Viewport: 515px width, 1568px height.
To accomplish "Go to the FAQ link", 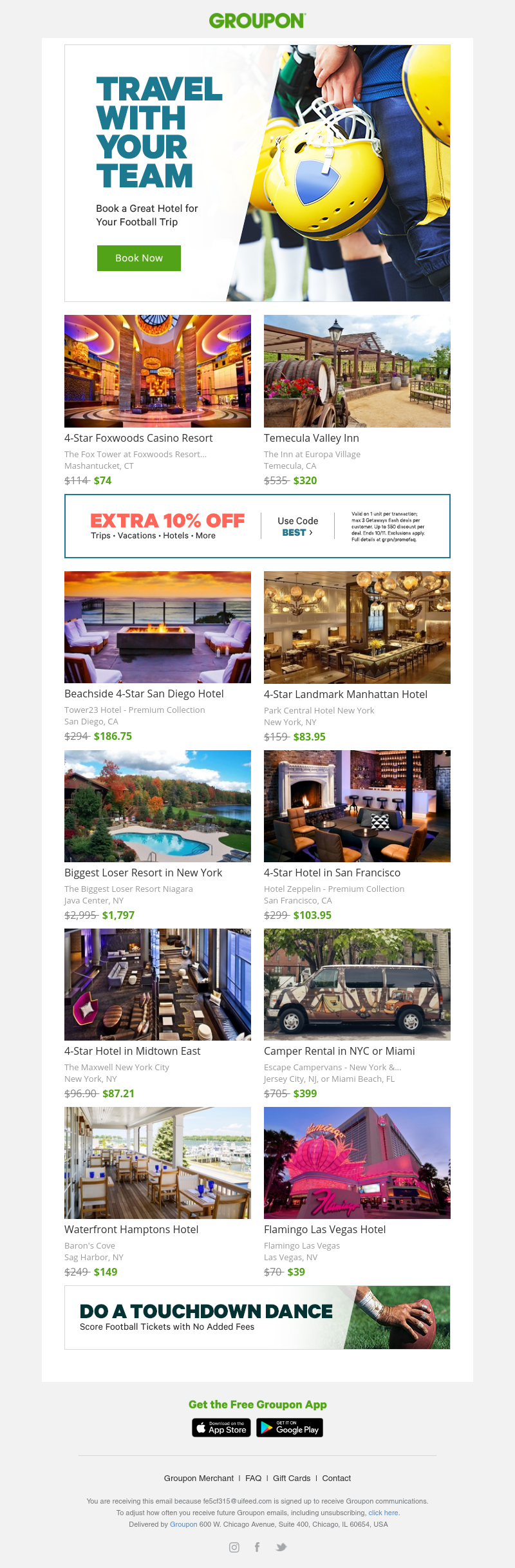I will (253, 1478).
